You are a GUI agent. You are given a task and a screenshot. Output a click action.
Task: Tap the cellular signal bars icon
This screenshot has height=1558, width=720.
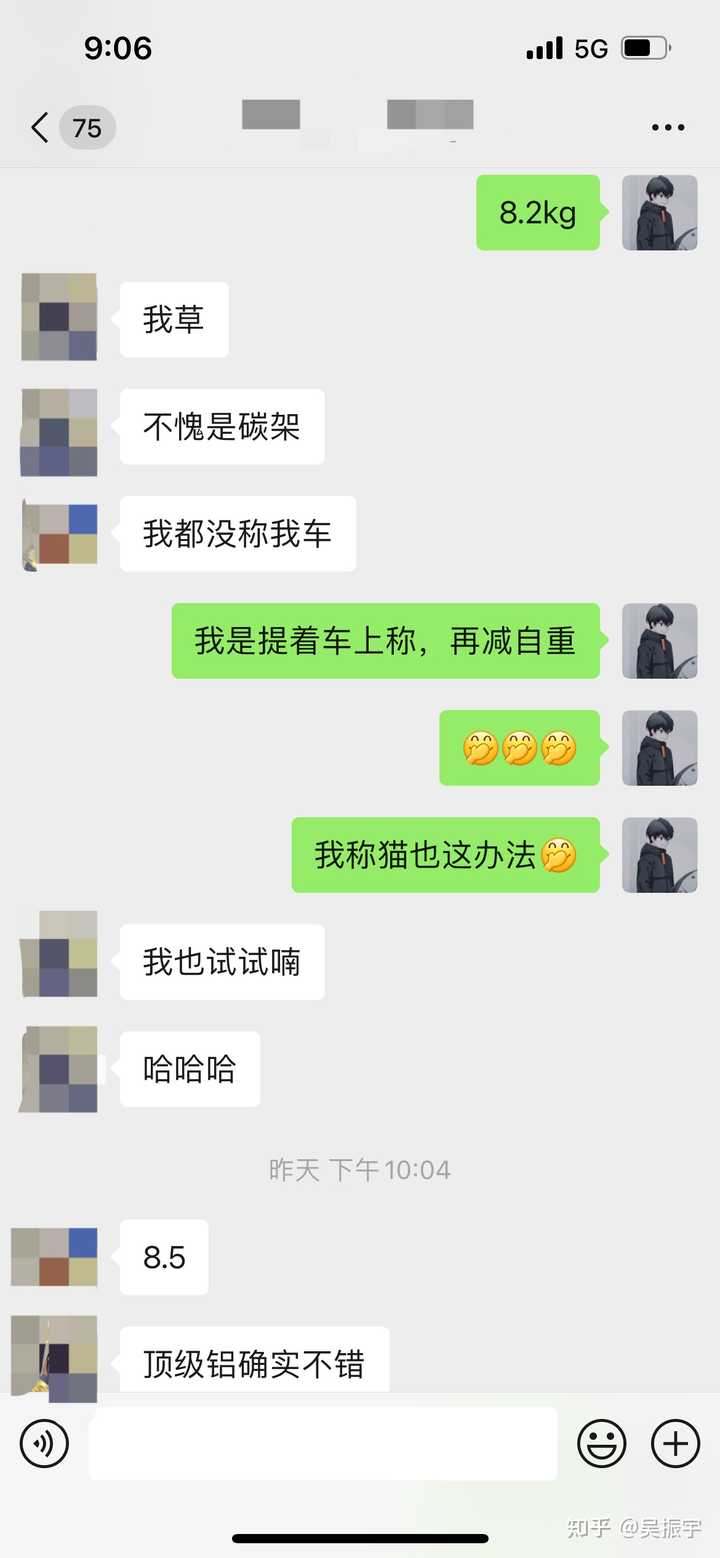545,47
